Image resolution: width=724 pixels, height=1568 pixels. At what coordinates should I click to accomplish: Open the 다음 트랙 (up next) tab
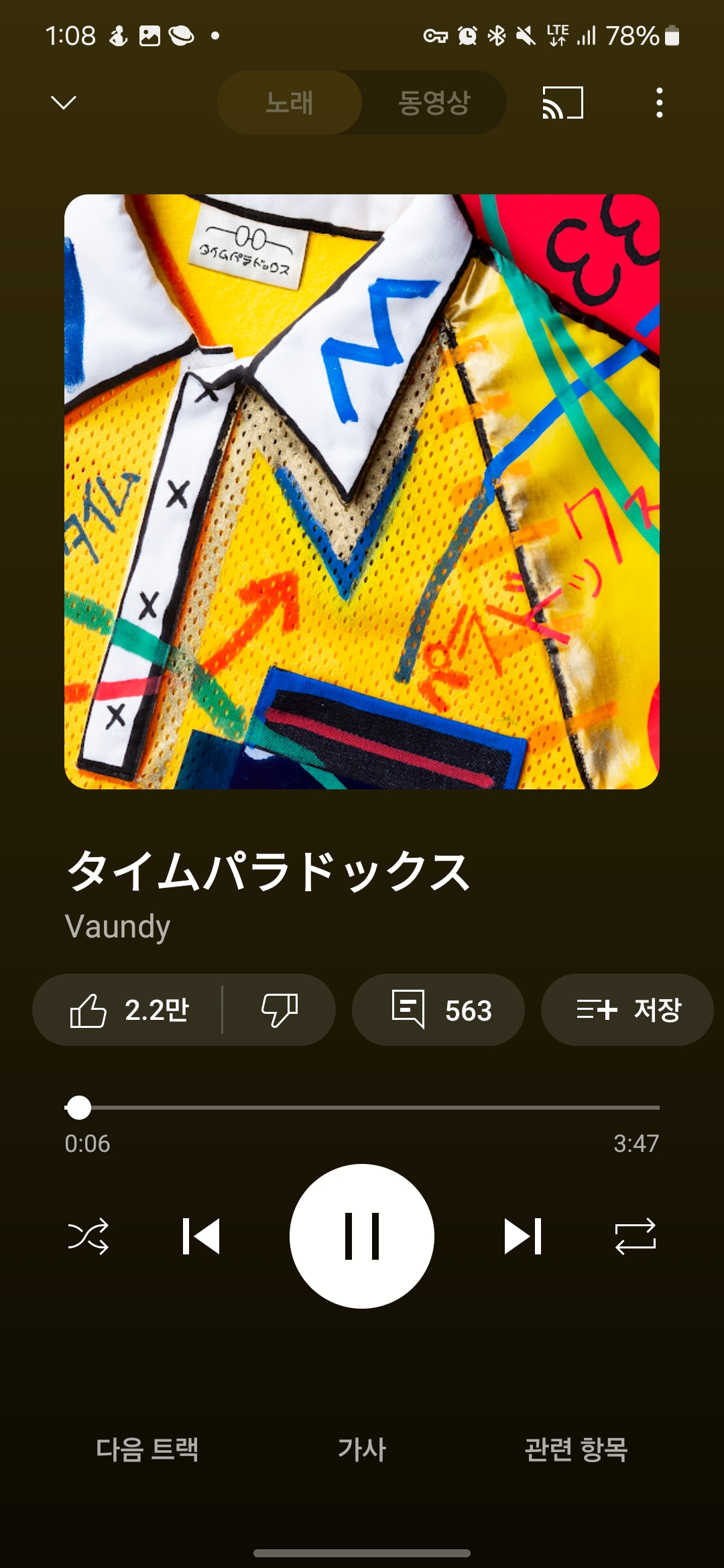147,1449
